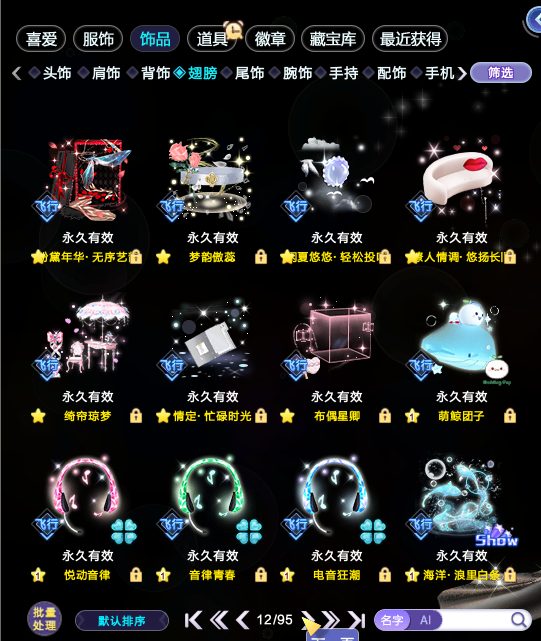The height and width of the screenshot is (641, 541).
Task: Switch to 徽章 tab
Action: pos(270,39)
